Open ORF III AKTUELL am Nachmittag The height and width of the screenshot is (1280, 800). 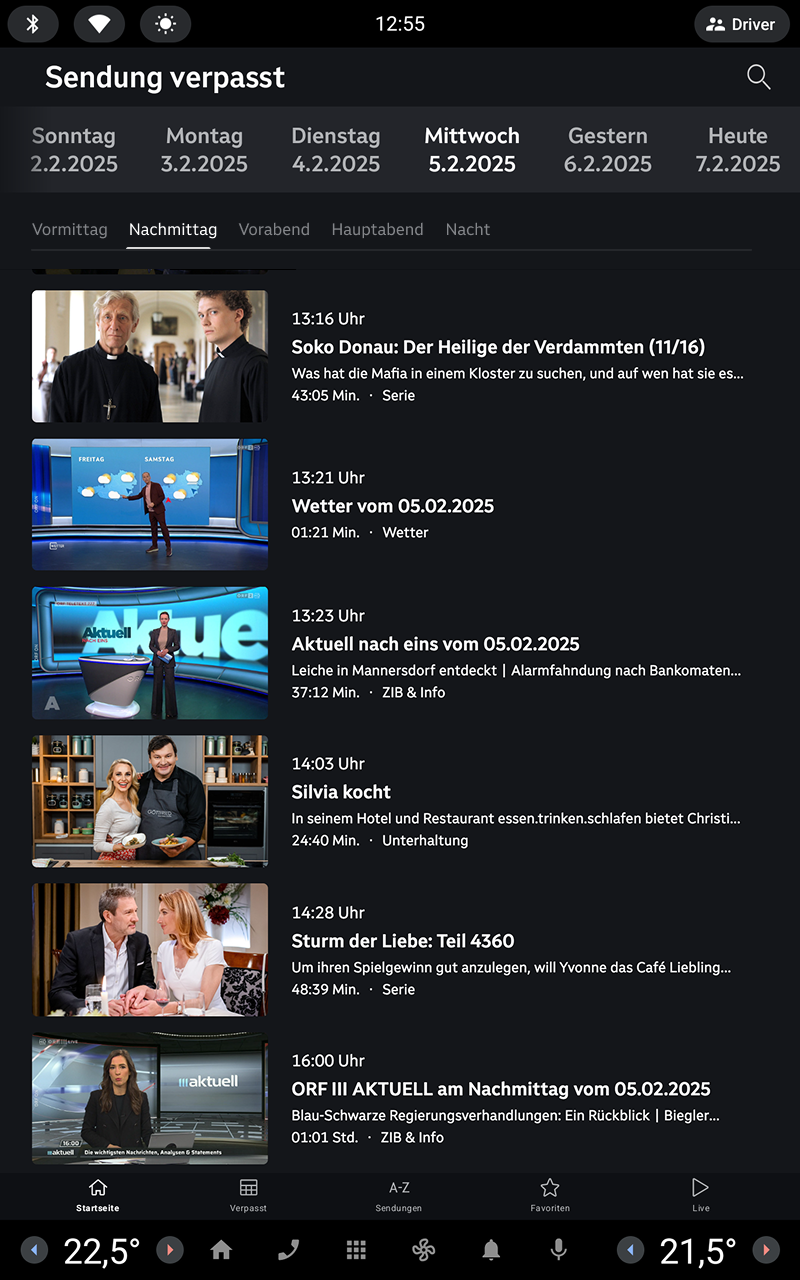500,1089
